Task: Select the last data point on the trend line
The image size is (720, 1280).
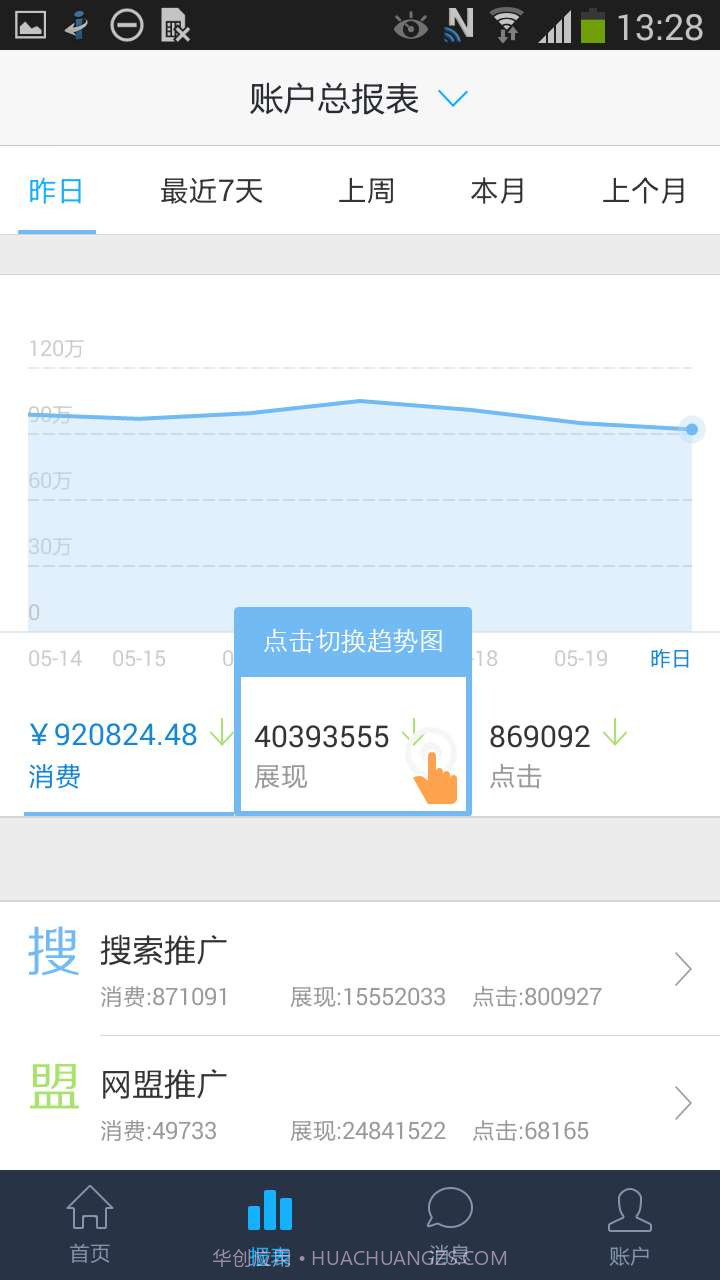Action: [691, 430]
